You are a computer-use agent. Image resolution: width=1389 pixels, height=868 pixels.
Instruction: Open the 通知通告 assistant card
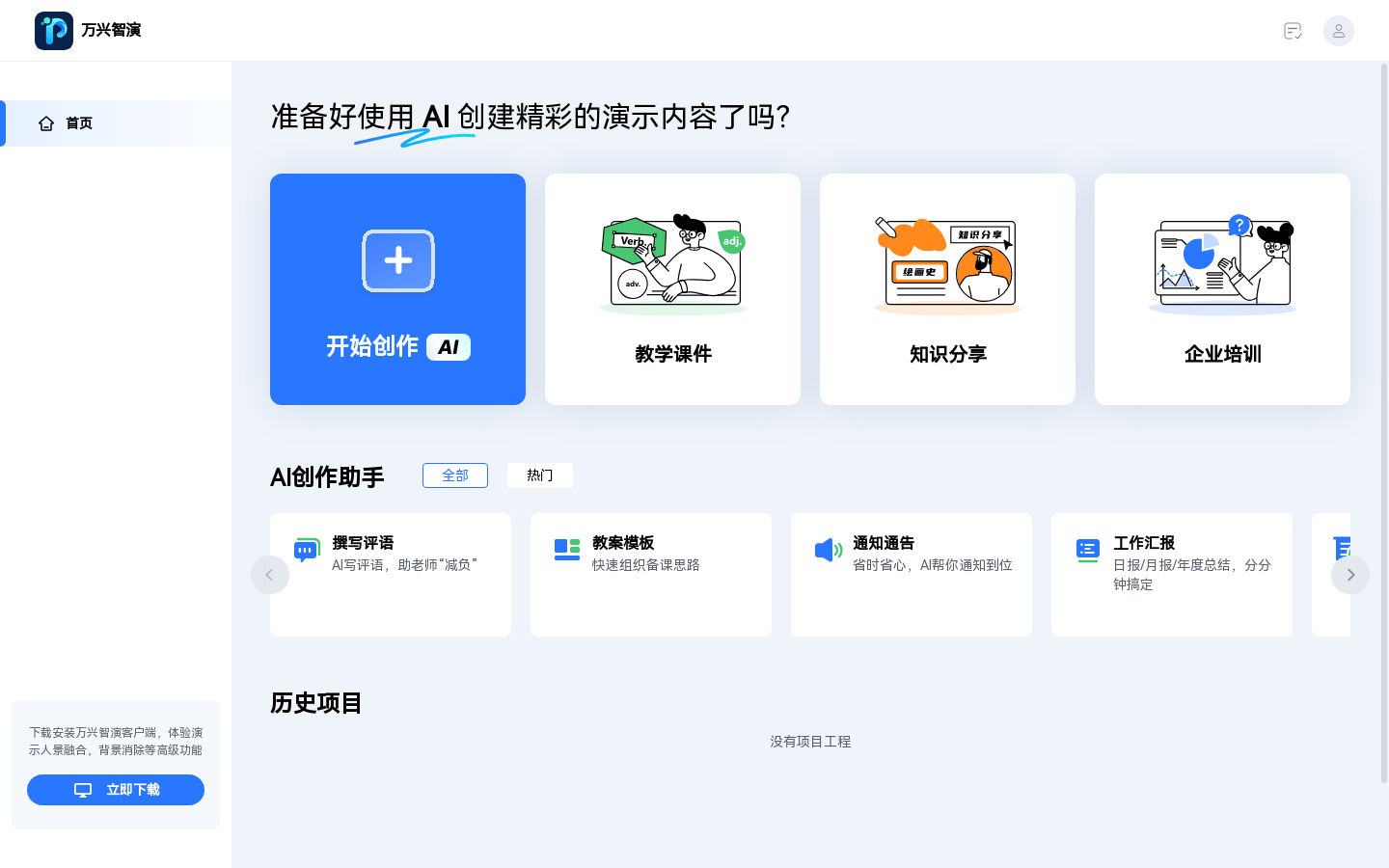click(x=912, y=575)
